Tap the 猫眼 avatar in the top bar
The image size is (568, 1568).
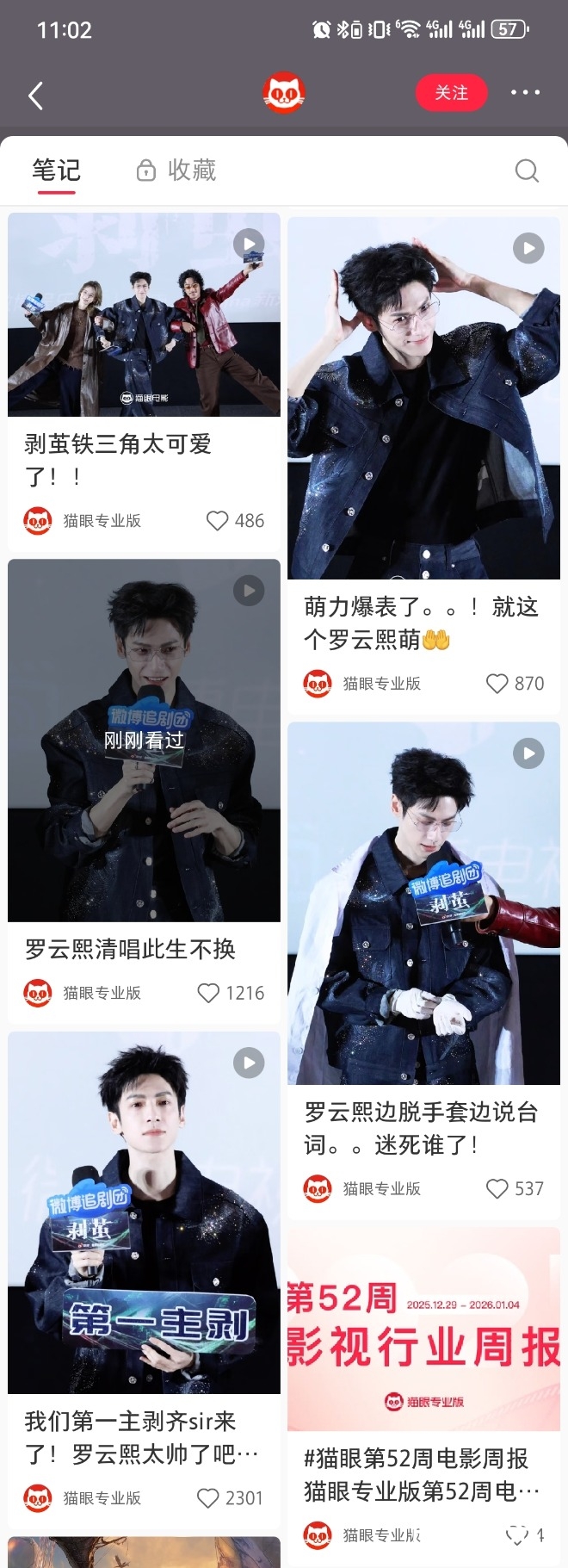pyautogui.click(x=284, y=93)
